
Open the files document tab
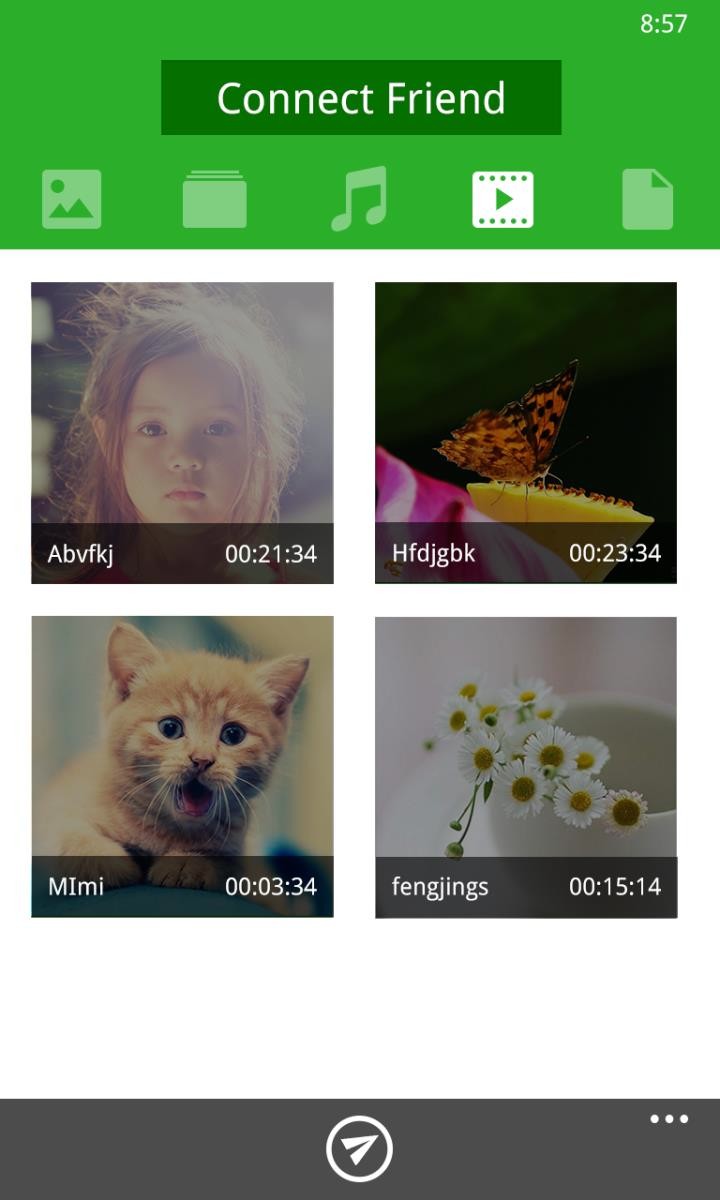click(647, 199)
